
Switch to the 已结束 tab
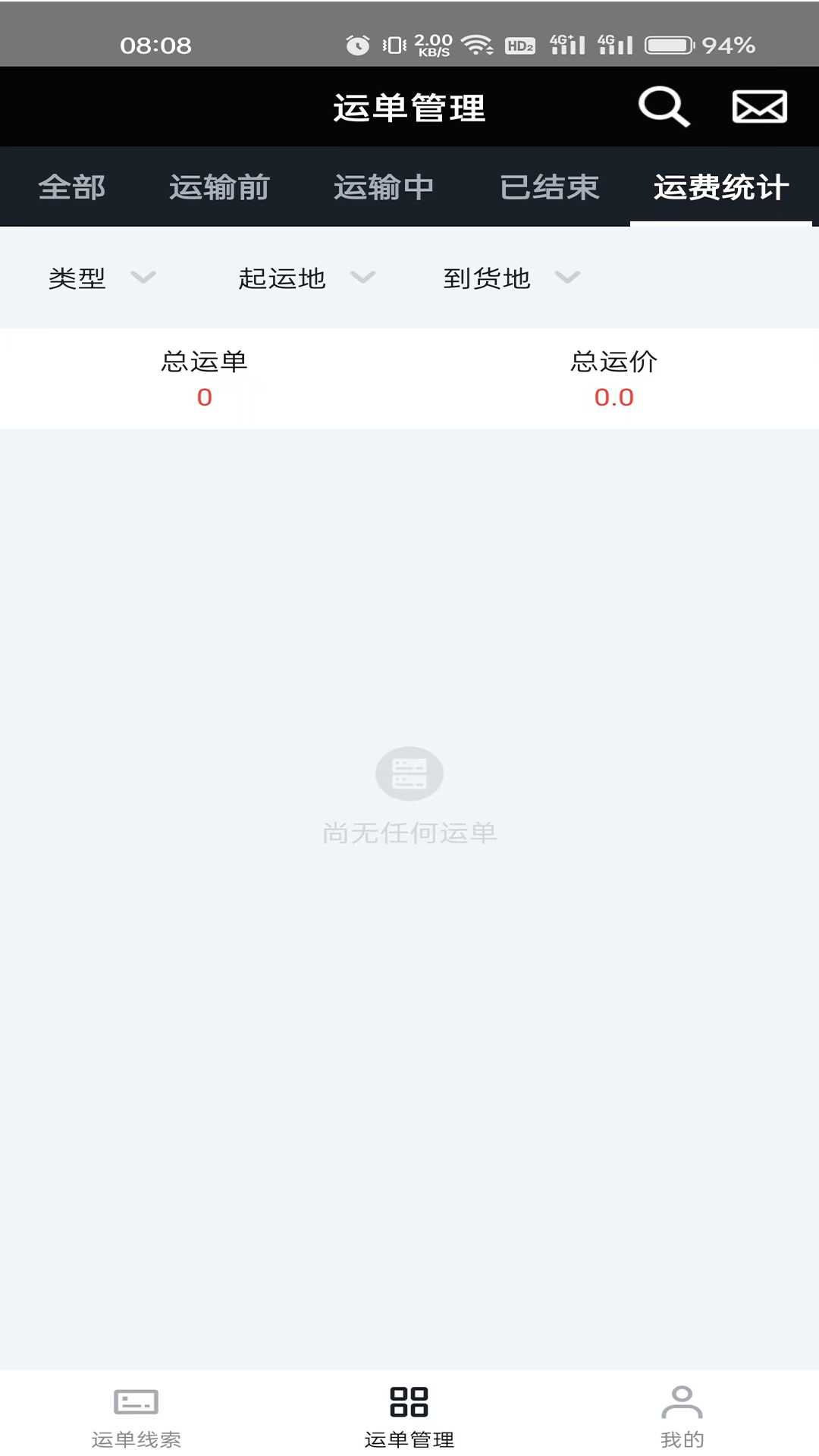[548, 187]
